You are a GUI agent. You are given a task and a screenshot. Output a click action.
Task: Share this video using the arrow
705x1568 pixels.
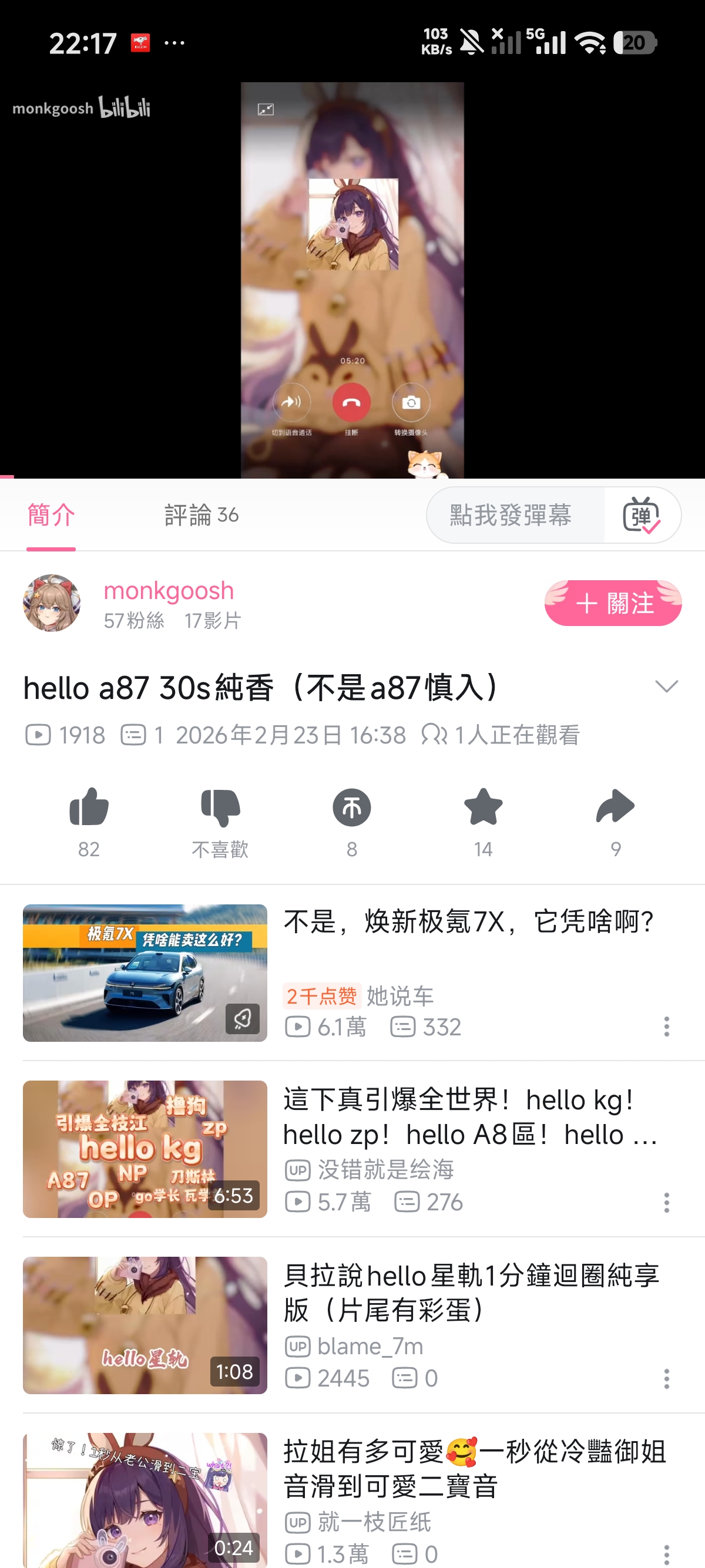tap(615, 808)
